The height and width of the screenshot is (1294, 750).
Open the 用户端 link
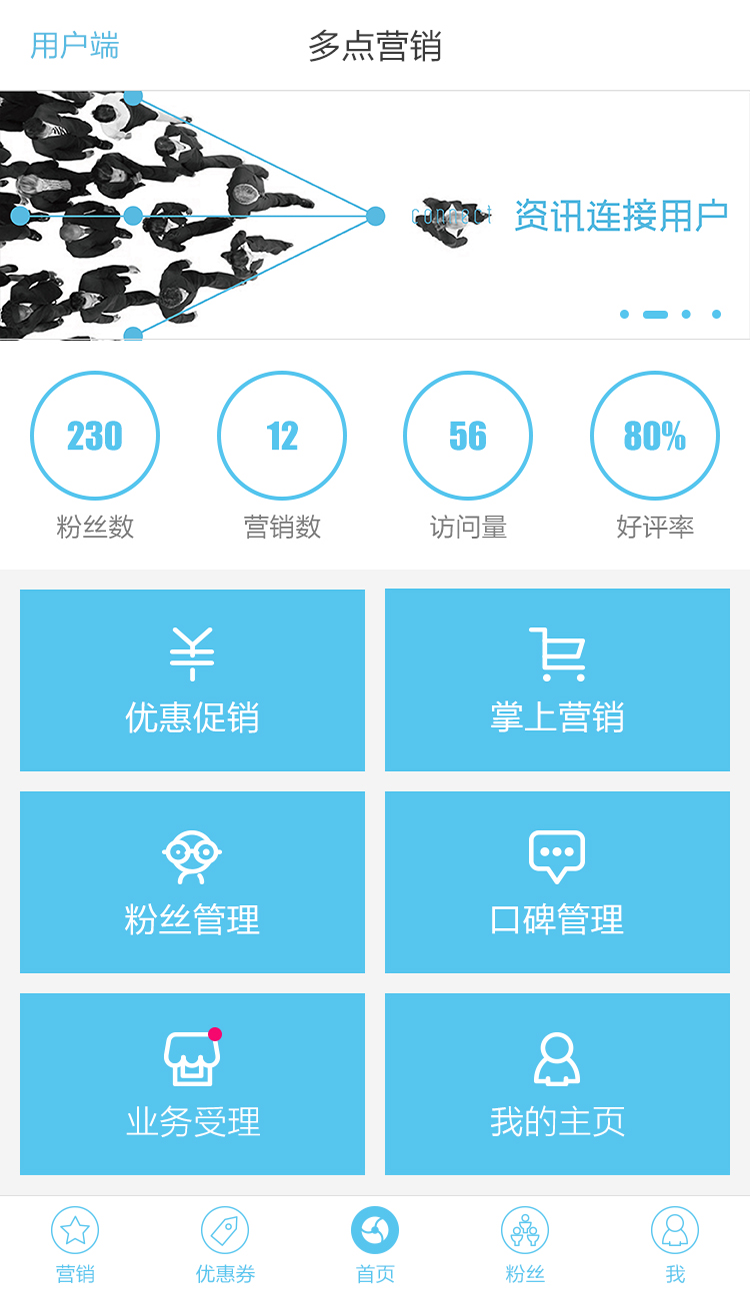[73, 47]
